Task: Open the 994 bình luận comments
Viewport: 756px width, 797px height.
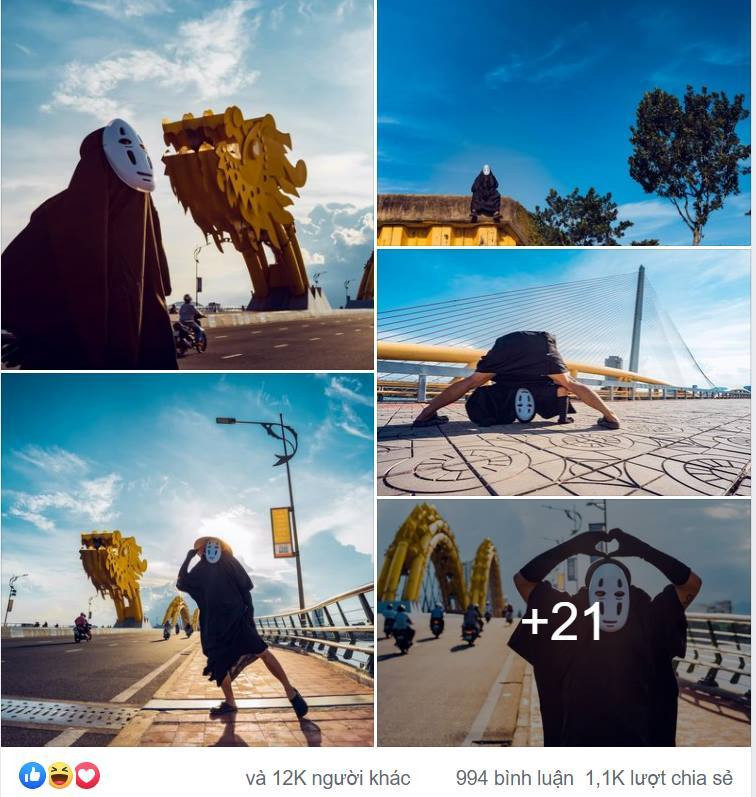Action: 514,778
